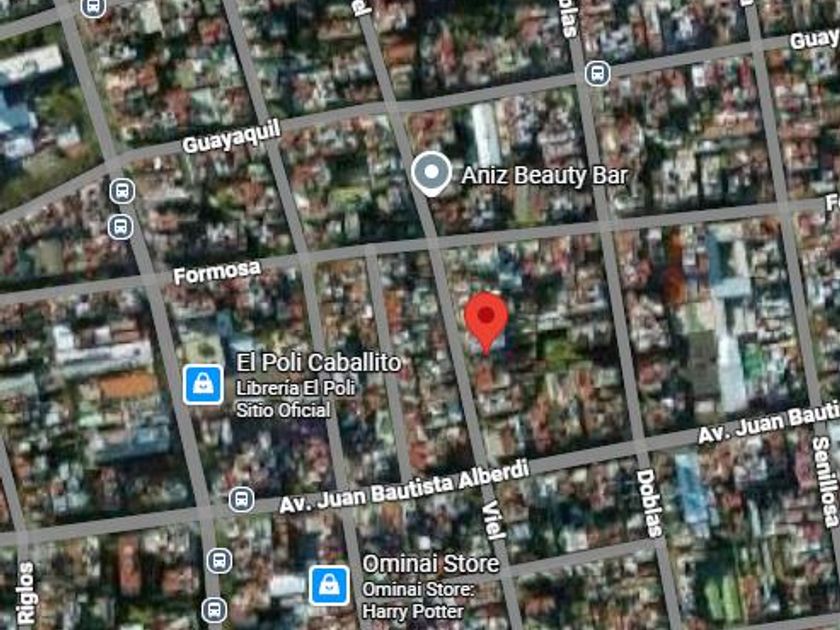This screenshot has height=630, width=840.
Task: Tap the red dropped location pin
Action: [486, 323]
